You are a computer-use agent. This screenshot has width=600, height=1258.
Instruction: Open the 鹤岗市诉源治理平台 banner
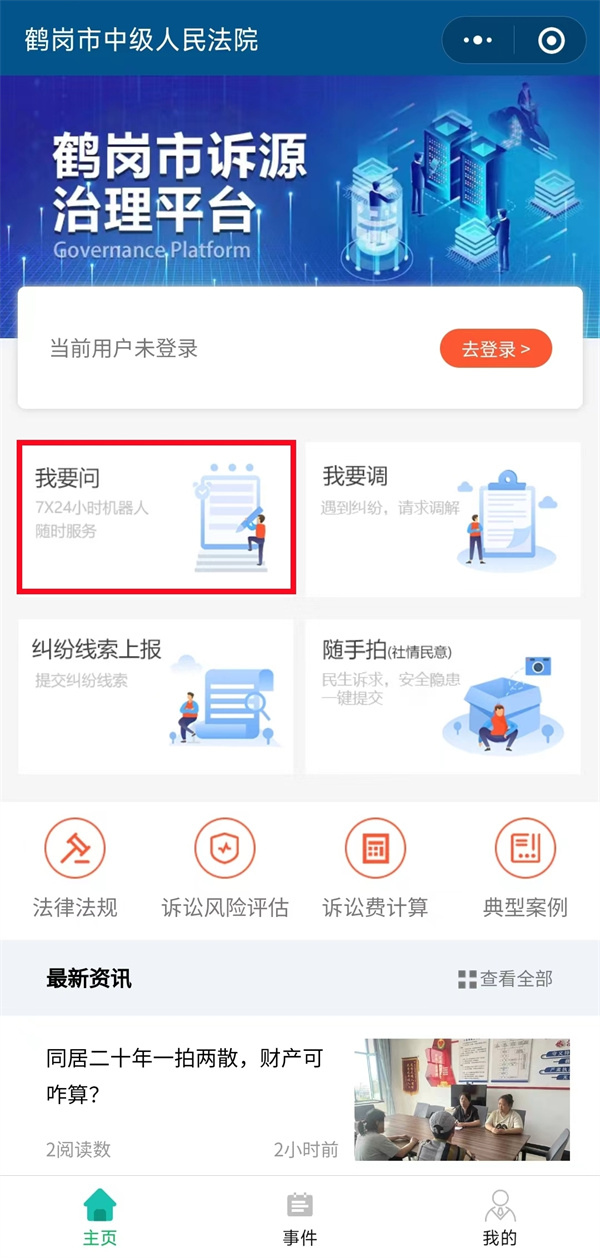pyautogui.click(x=300, y=180)
